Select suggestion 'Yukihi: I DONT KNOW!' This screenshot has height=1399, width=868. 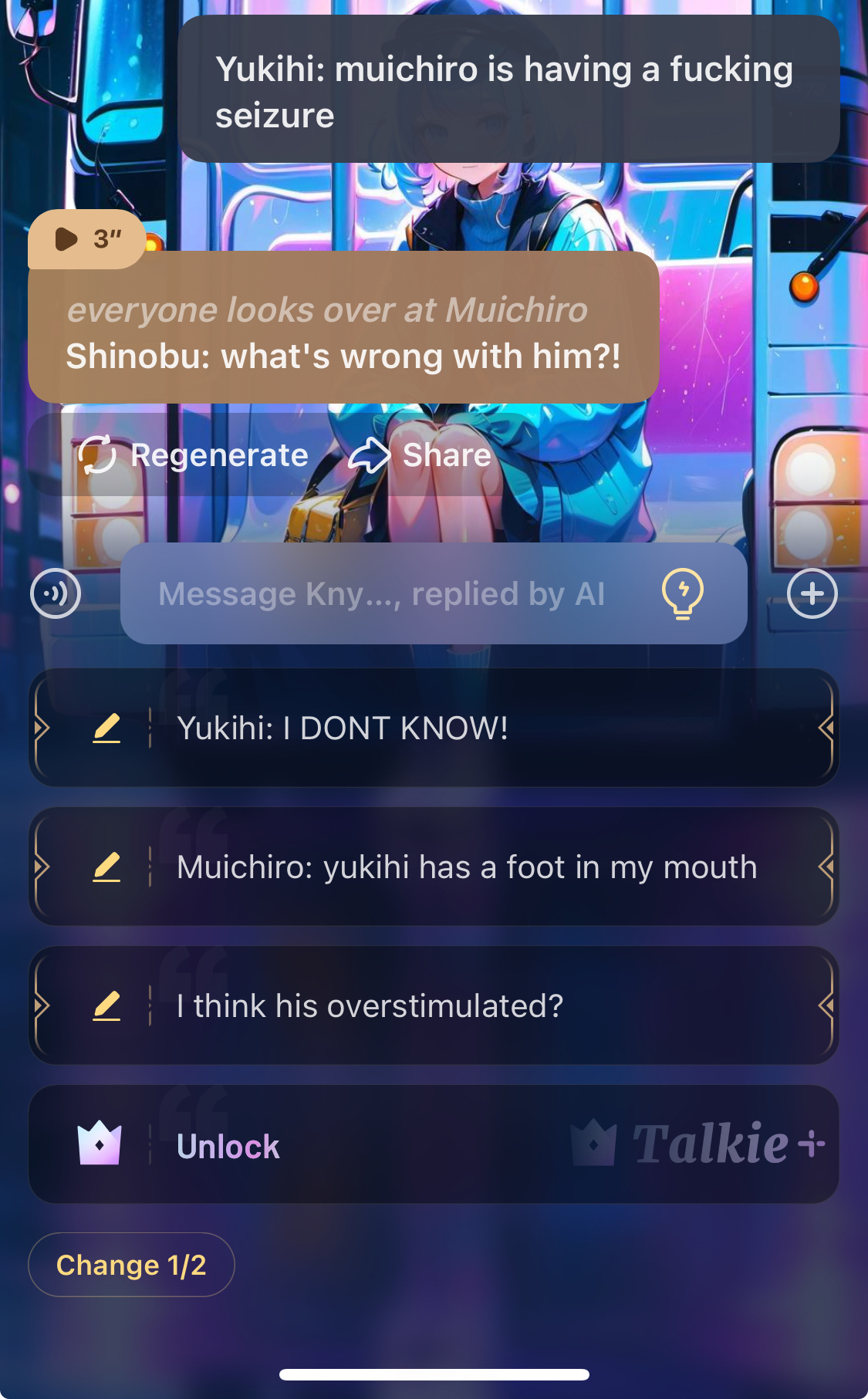[463, 728]
